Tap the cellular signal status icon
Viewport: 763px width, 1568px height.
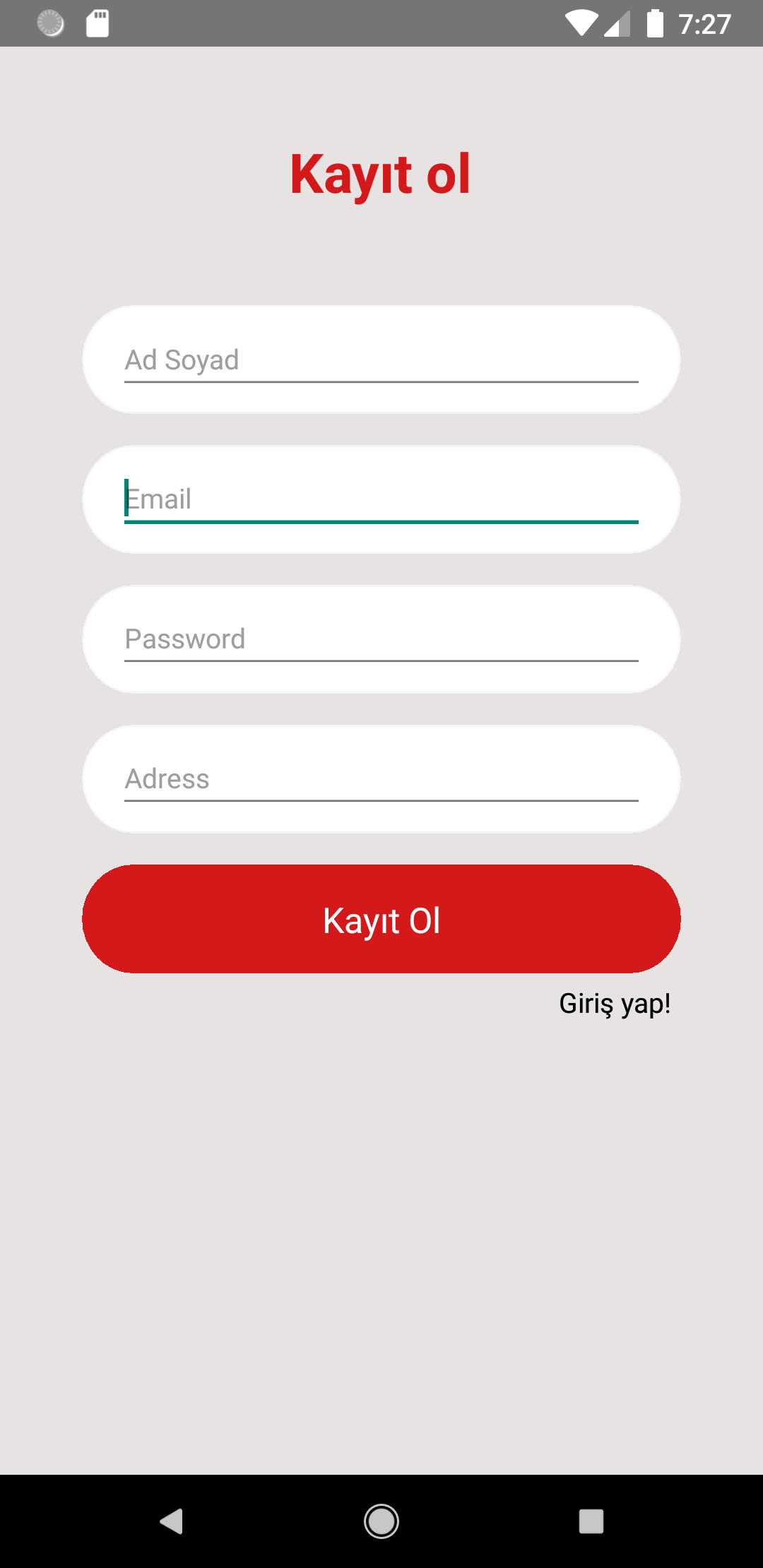(616, 23)
